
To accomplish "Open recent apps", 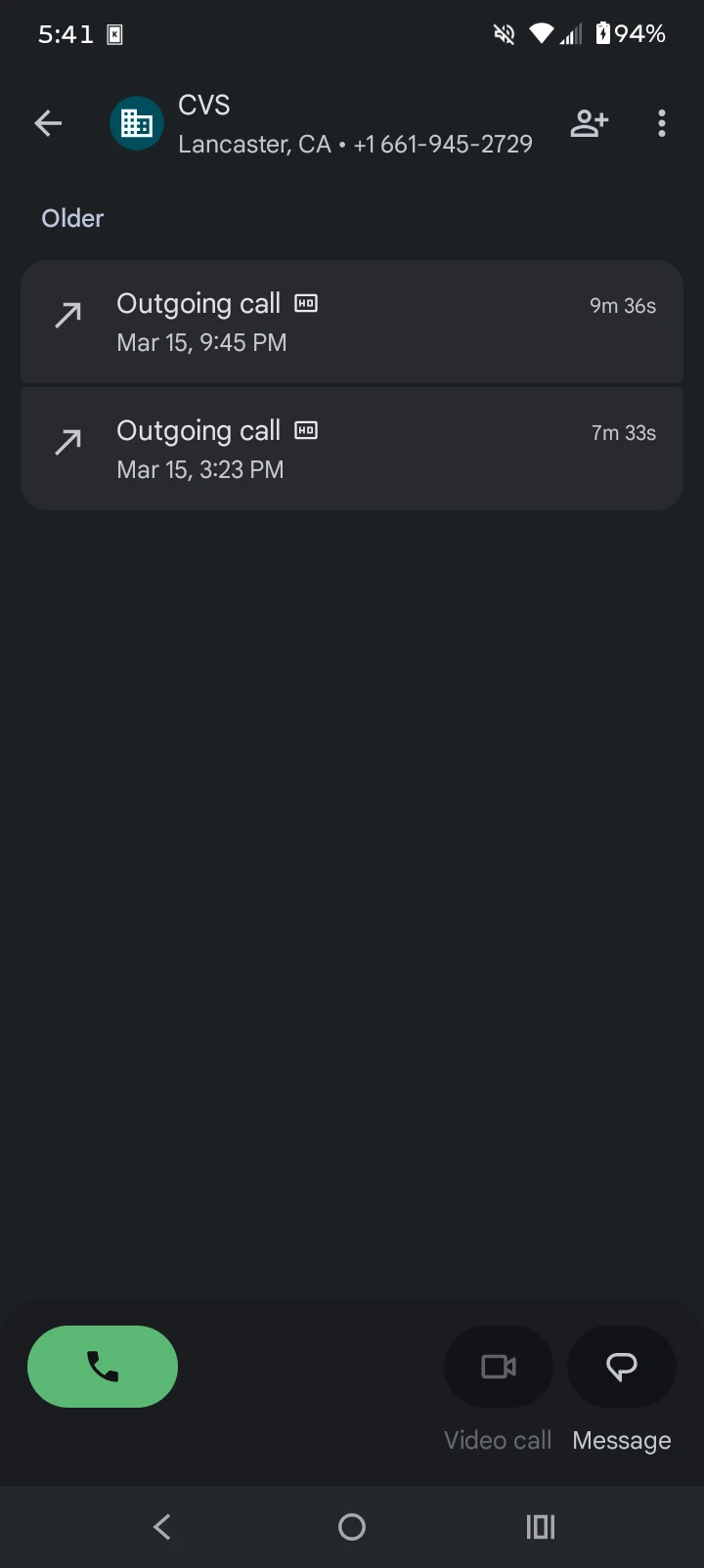I will click(541, 1526).
